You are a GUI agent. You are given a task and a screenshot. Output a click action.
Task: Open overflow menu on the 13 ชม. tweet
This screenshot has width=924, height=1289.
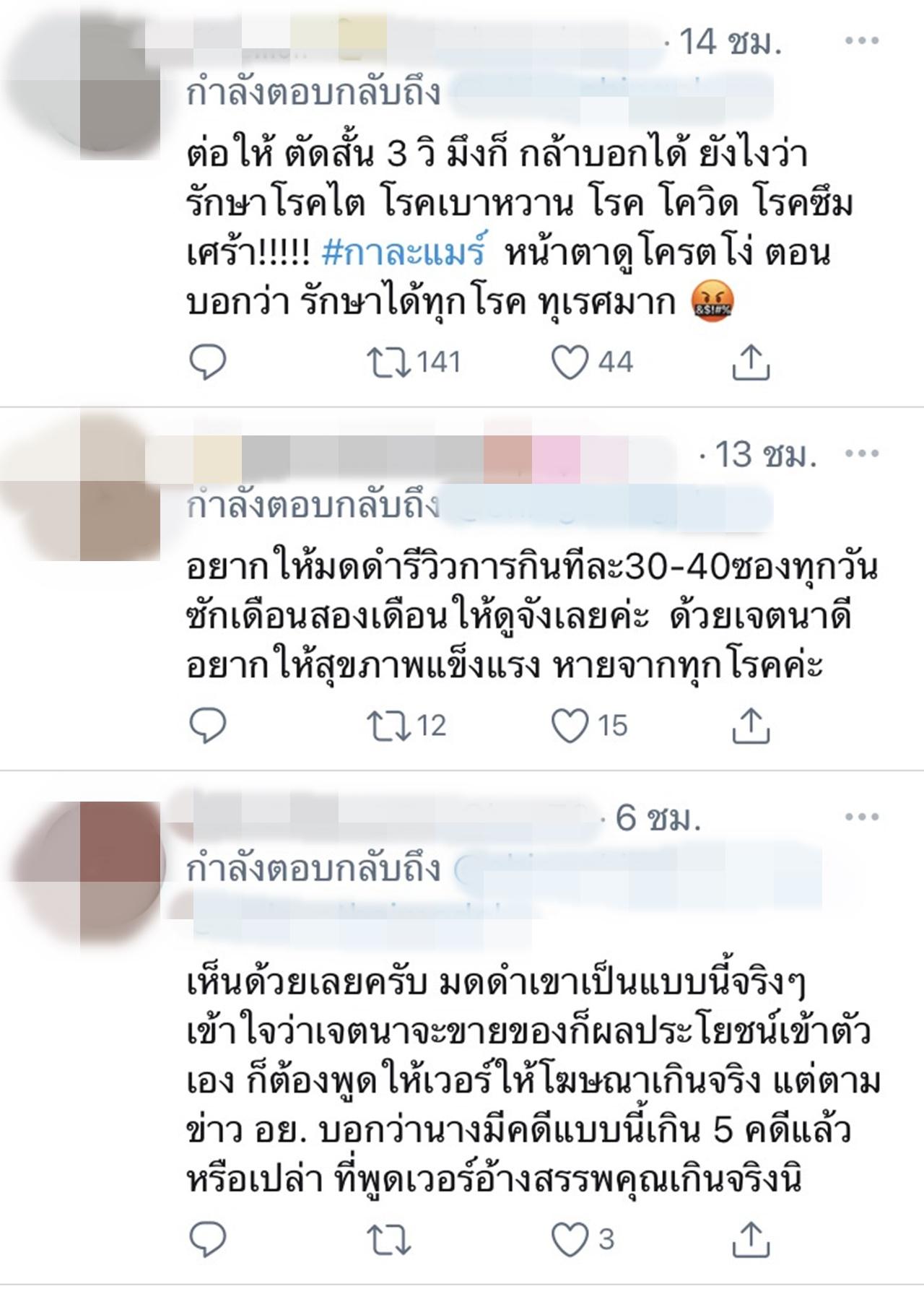861,454
